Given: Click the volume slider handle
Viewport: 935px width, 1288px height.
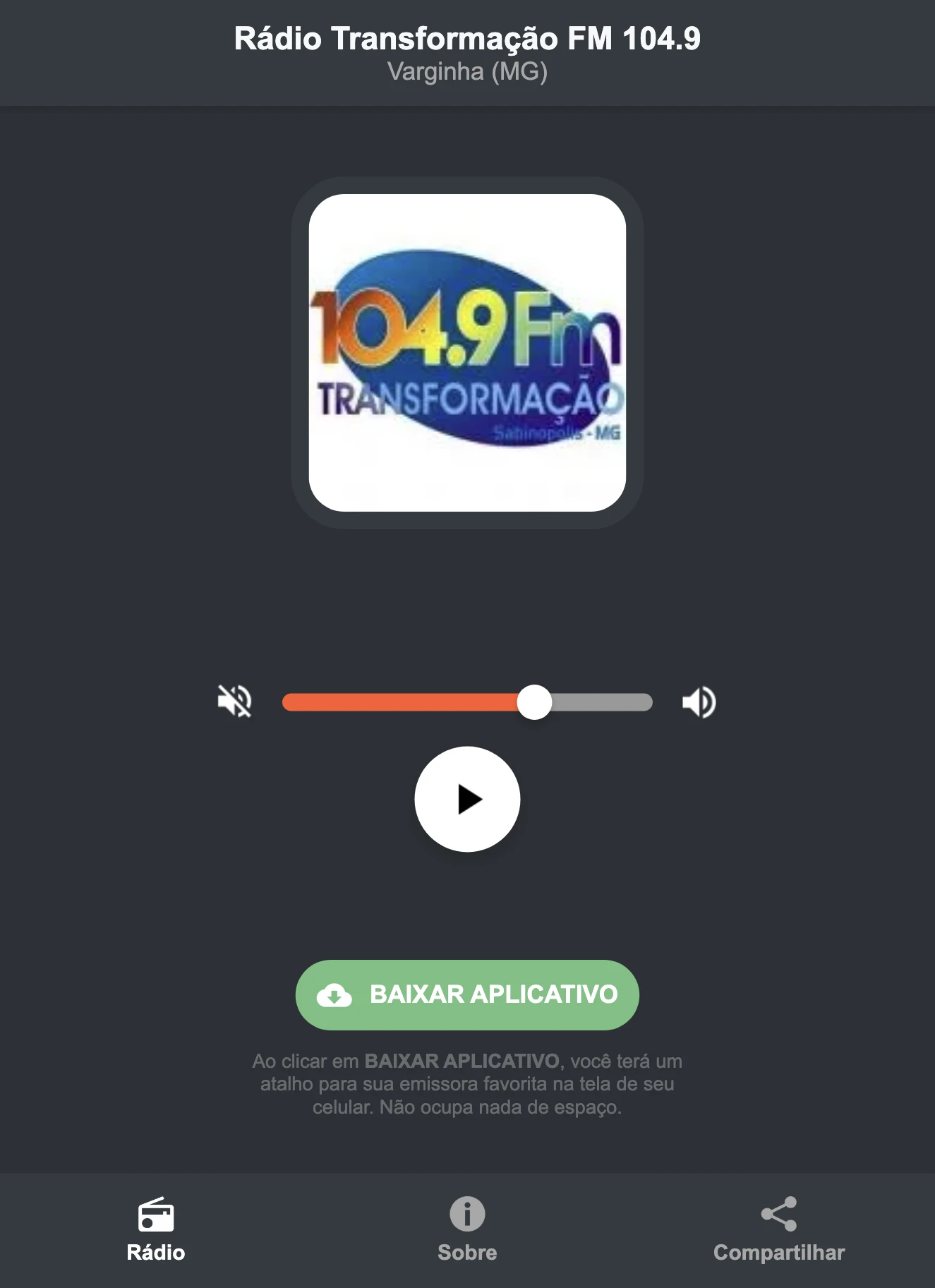Looking at the screenshot, I should pyautogui.click(x=536, y=701).
